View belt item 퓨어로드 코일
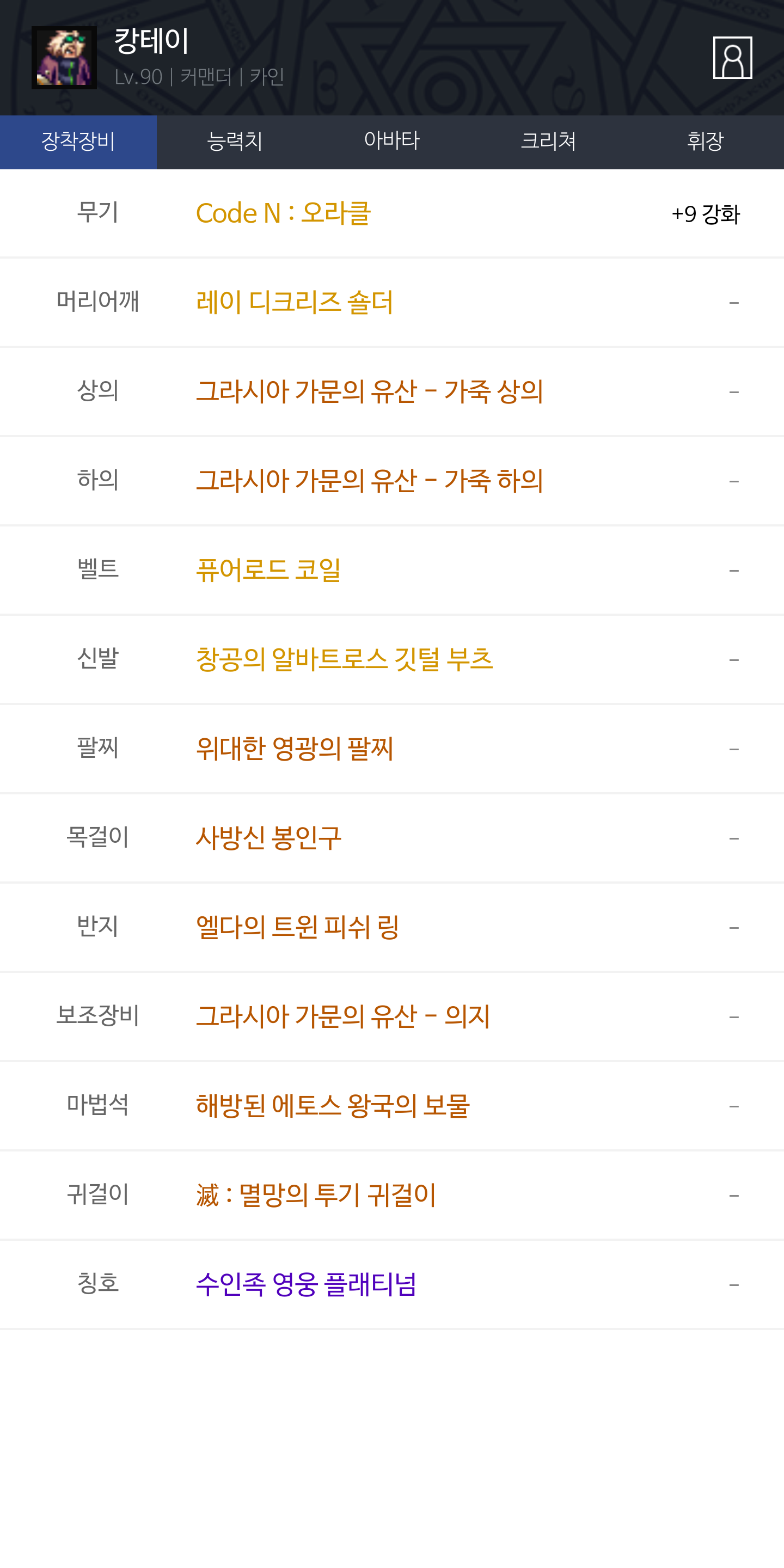 (x=268, y=571)
